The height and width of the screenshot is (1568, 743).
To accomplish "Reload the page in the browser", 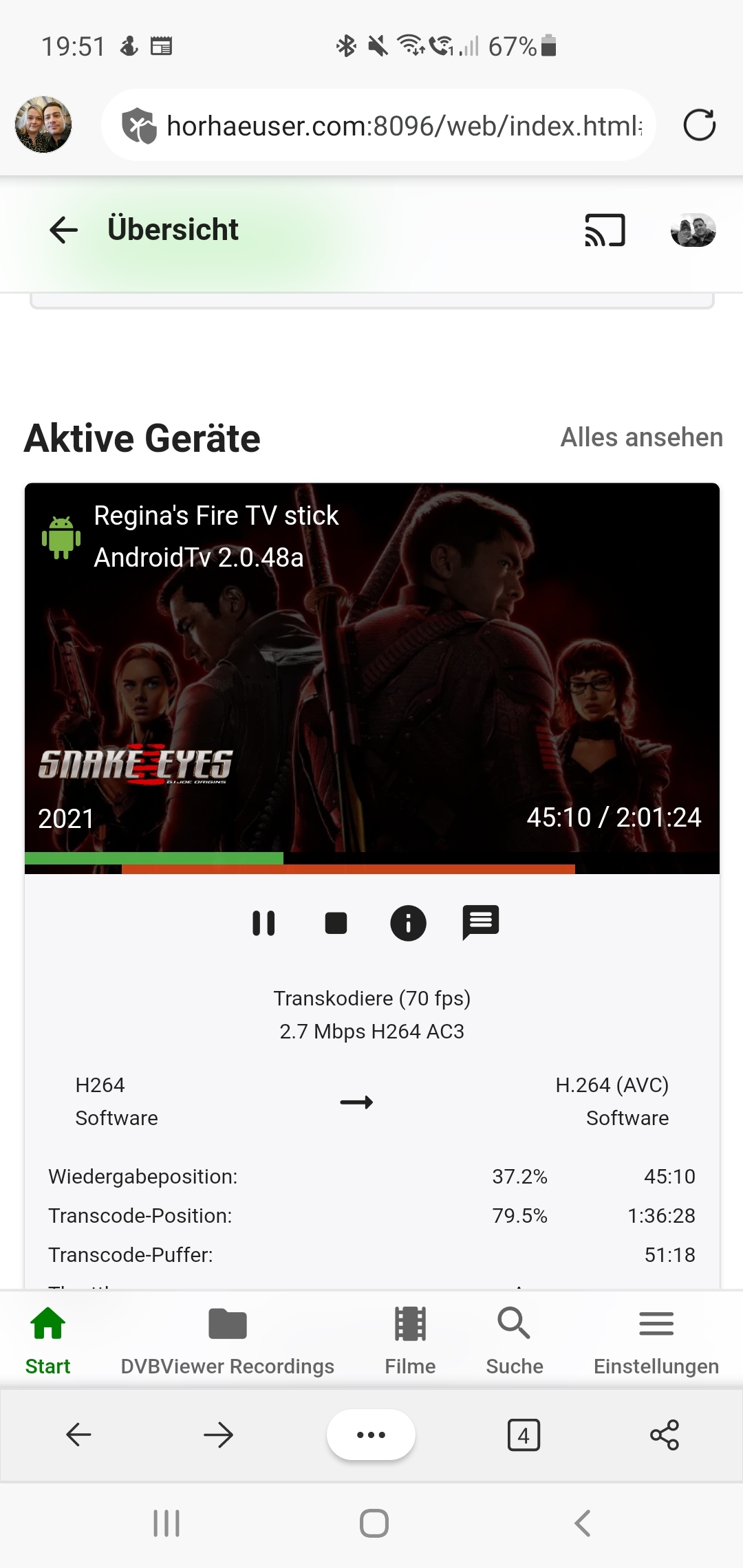I will (699, 125).
